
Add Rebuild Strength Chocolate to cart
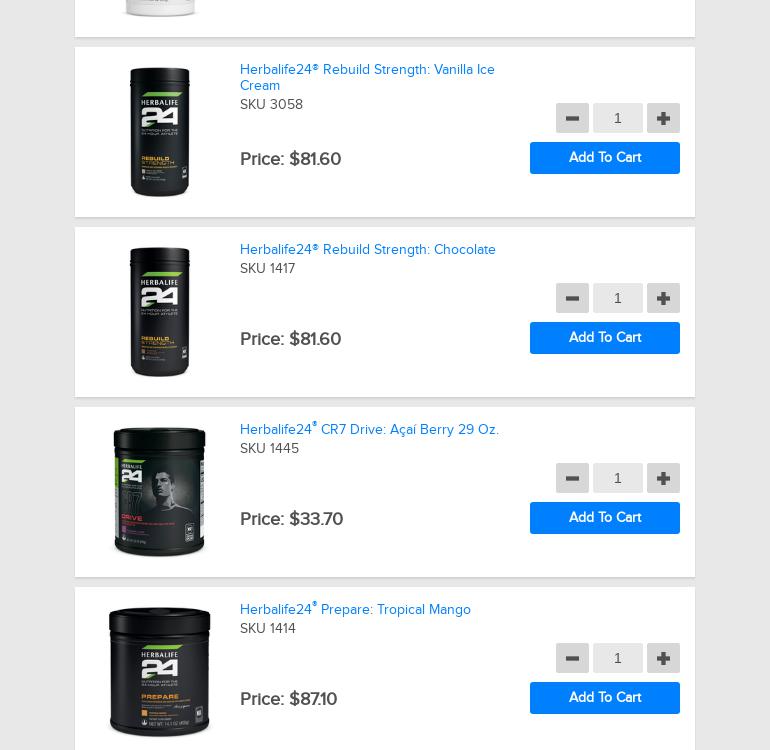pyautogui.click(x=604, y=338)
